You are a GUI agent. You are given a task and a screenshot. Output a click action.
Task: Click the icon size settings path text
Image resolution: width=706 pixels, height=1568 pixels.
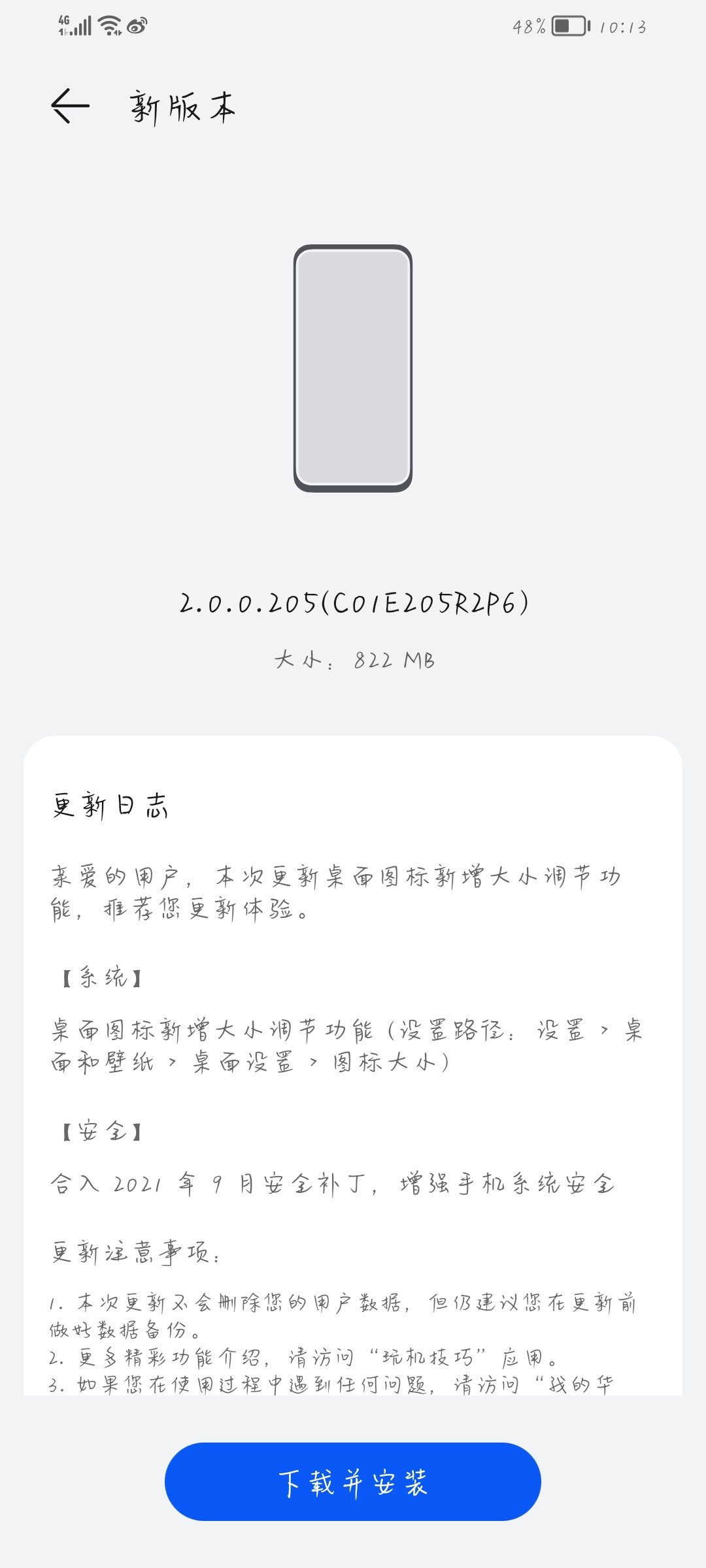click(346, 1045)
